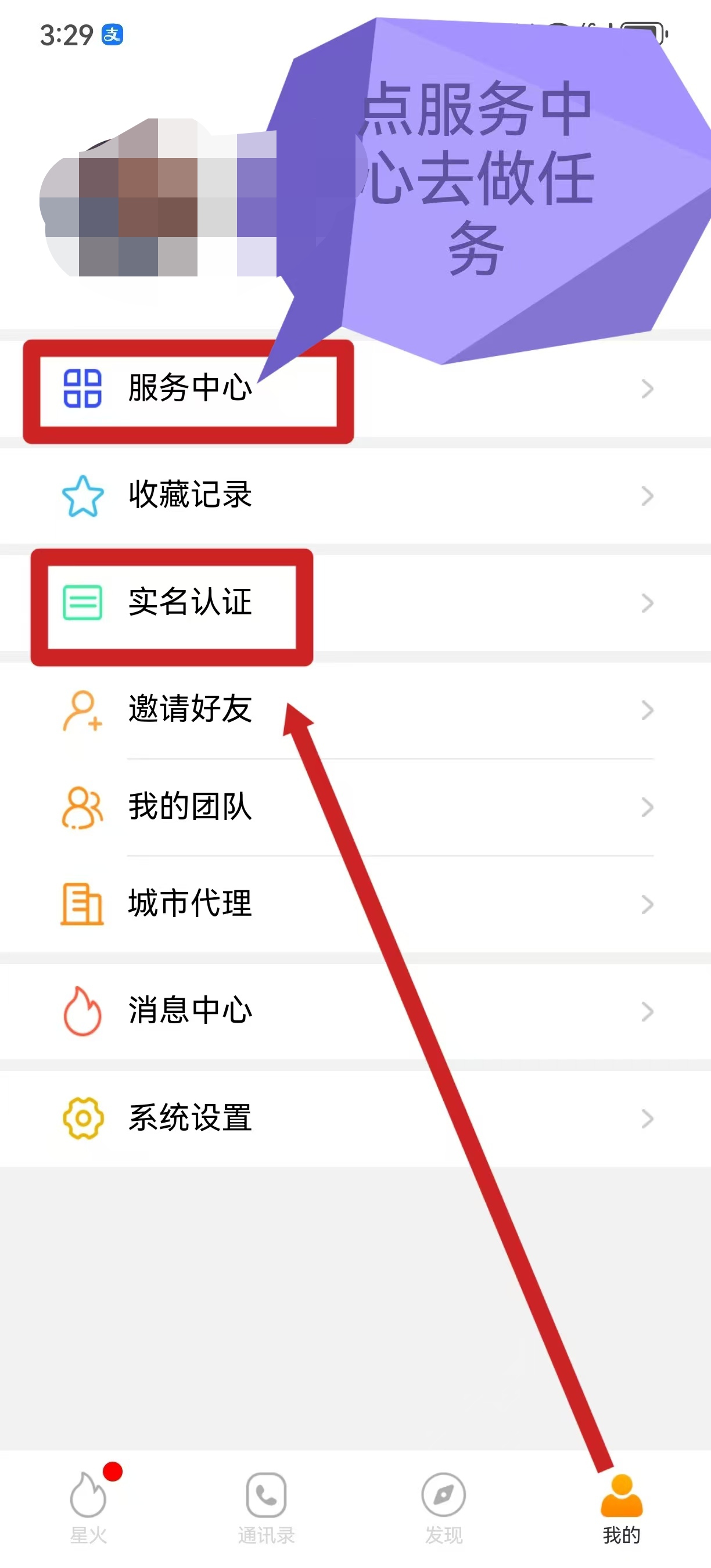Open 城市代理 row

click(355, 904)
